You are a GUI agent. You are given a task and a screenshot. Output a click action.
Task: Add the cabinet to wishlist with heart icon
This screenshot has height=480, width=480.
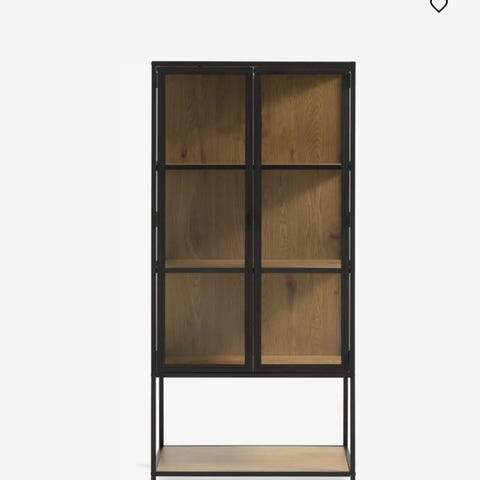439,5
